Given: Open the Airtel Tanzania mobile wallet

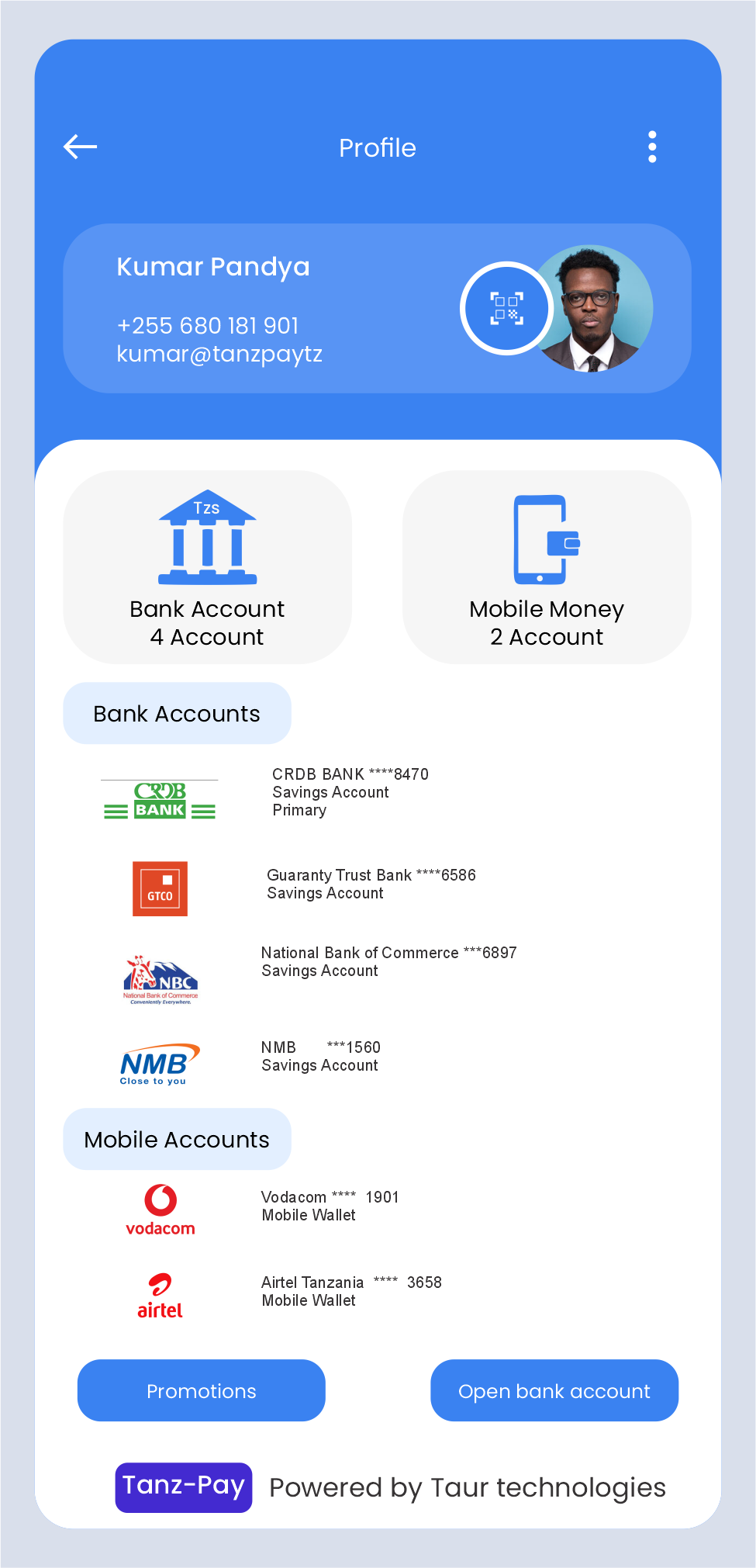Looking at the screenshot, I should (350, 1292).
